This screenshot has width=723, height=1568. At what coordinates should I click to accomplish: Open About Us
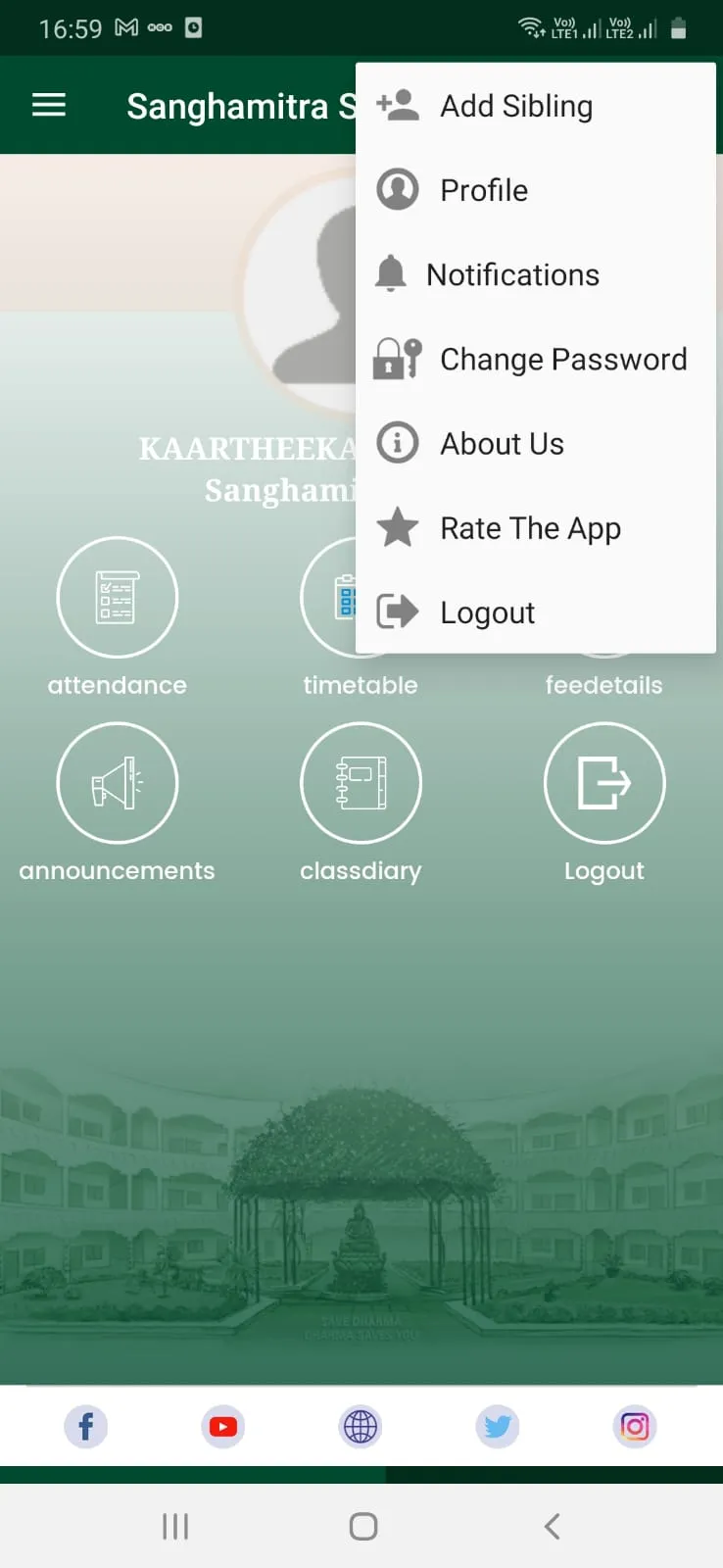click(x=503, y=443)
